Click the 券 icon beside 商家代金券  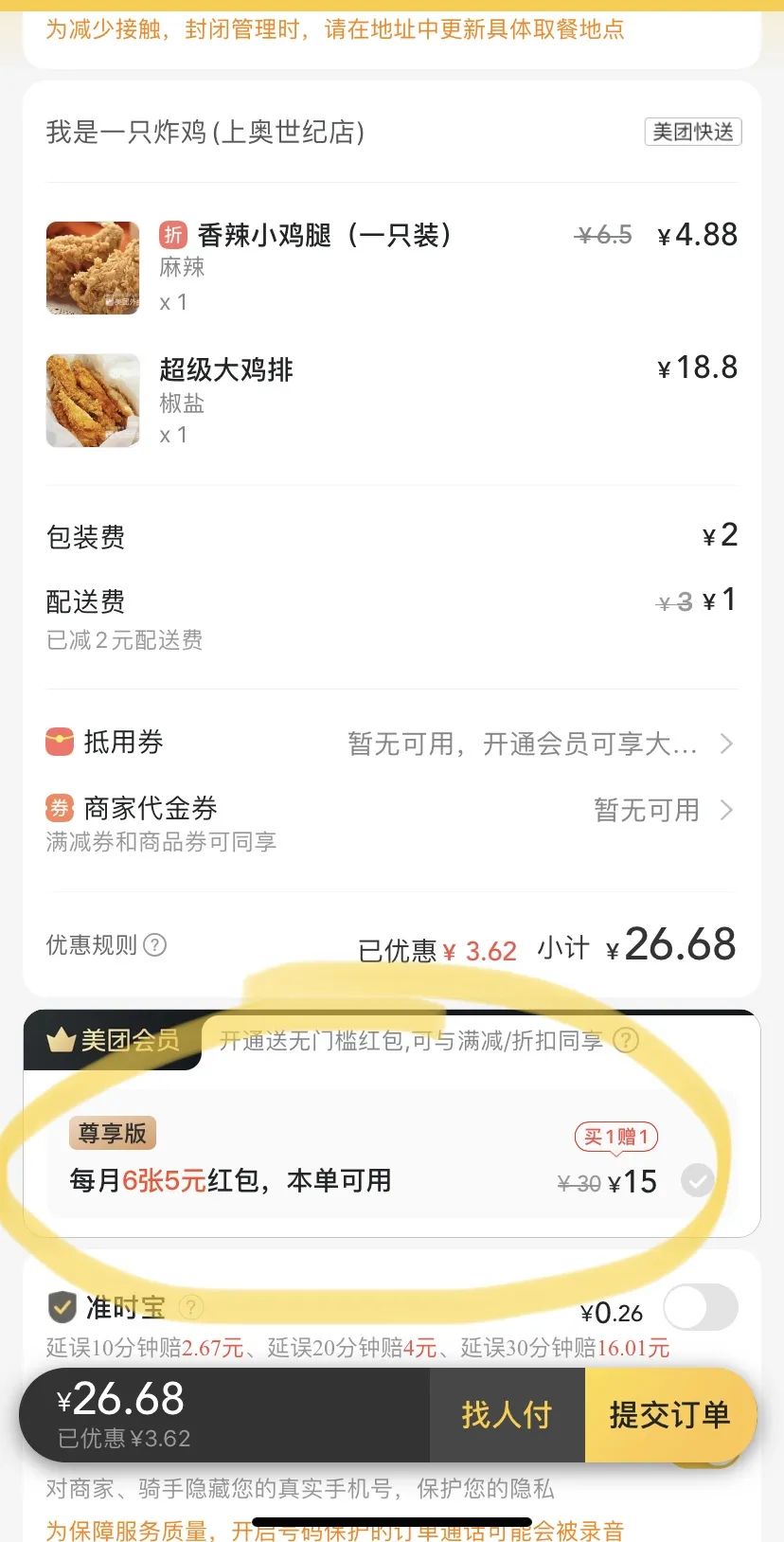coord(60,807)
